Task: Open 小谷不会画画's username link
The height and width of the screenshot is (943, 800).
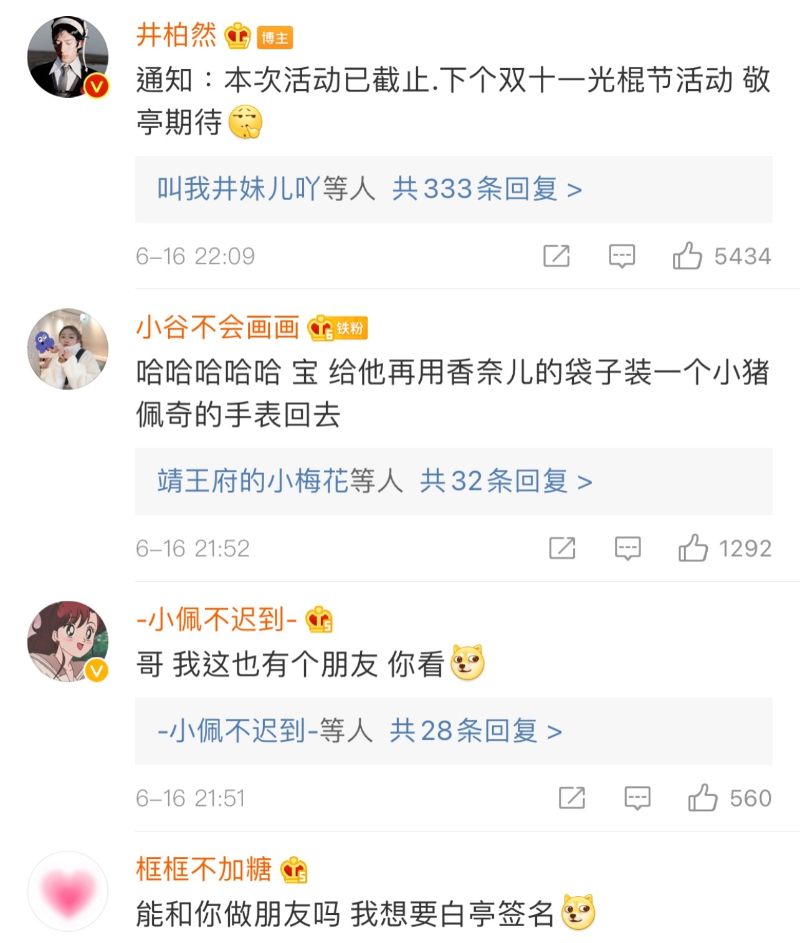Action: pos(218,327)
